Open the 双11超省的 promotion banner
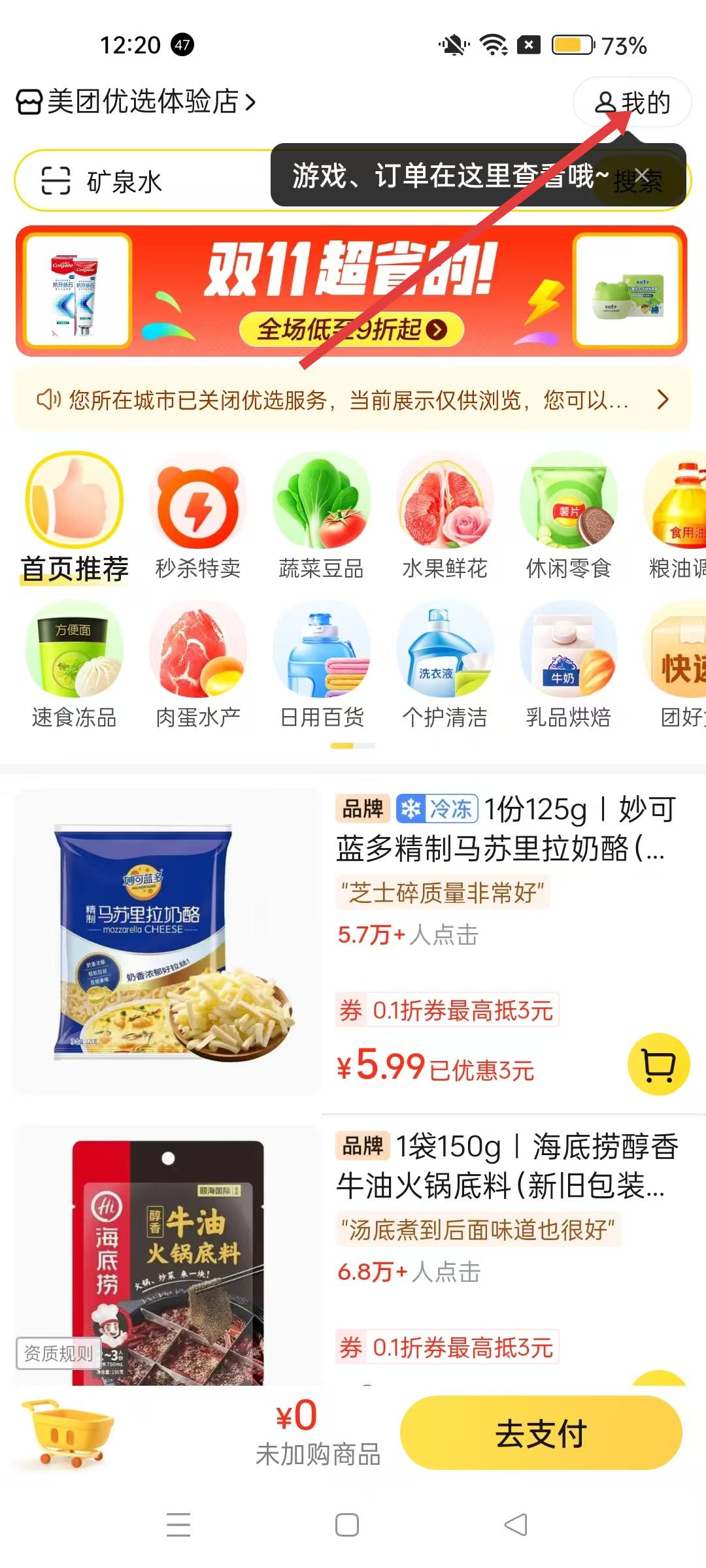This screenshot has width=706, height=1568. pyautogui.click(x=352, y=291)
